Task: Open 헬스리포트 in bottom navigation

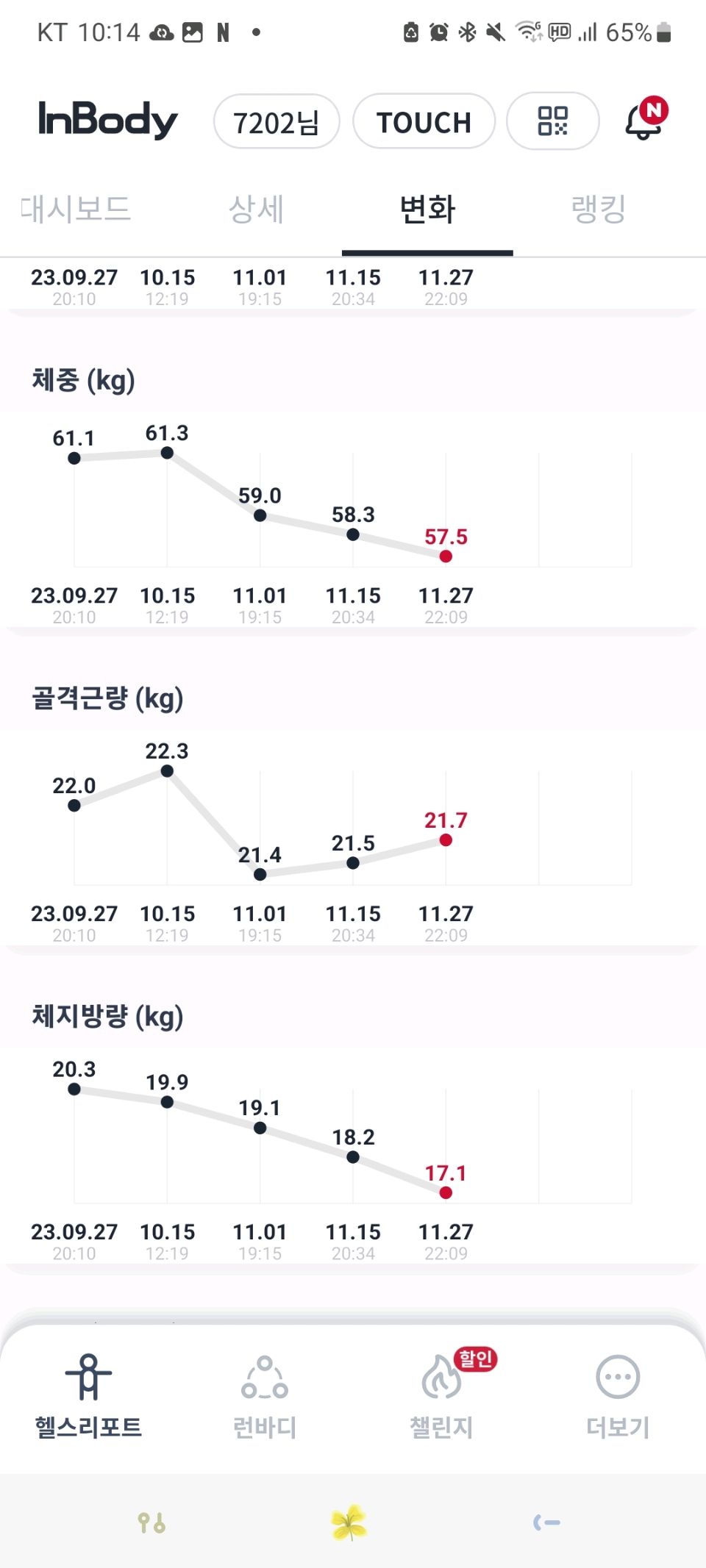Action: (x=88, y=1396)
